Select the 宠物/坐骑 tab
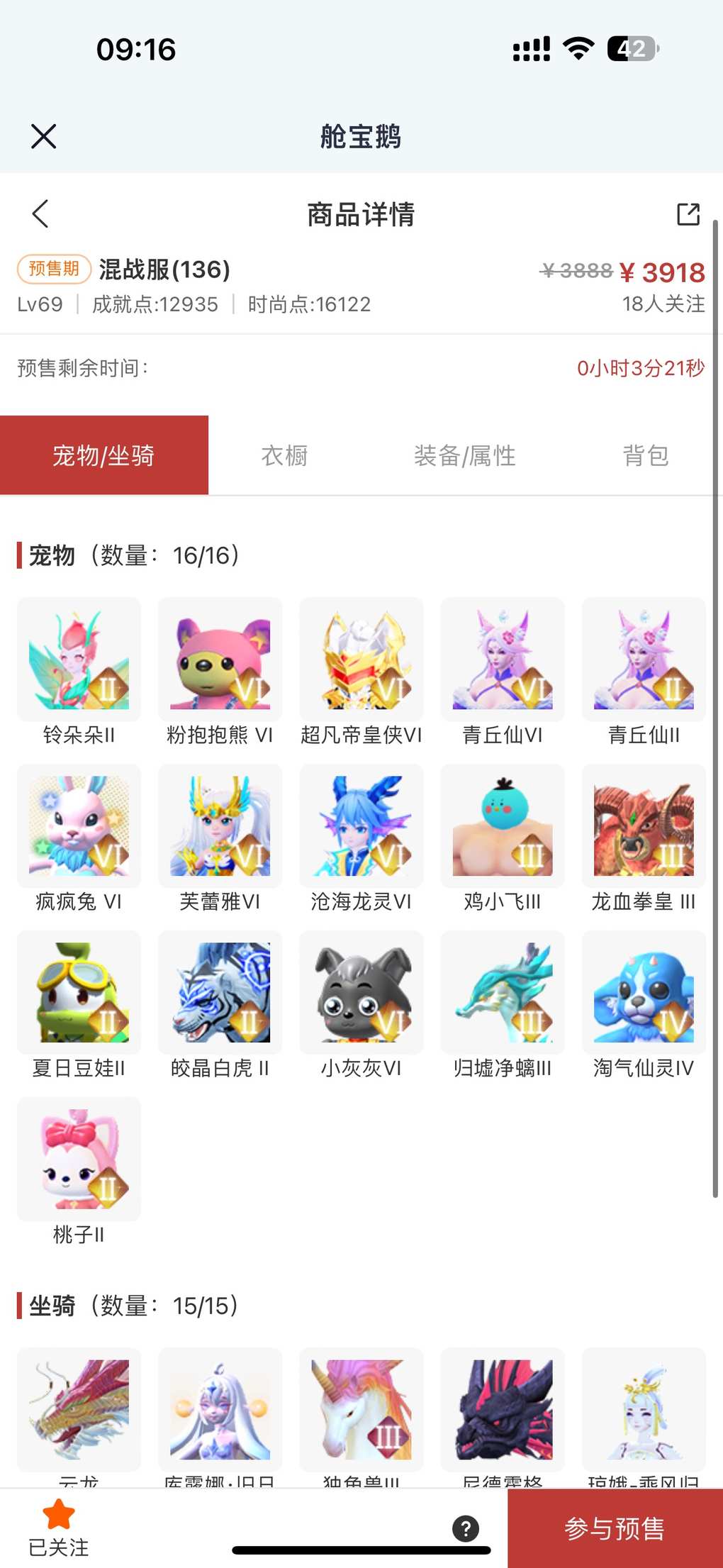The width and height of the screenshot is (723, 1568). pos(104,456)
